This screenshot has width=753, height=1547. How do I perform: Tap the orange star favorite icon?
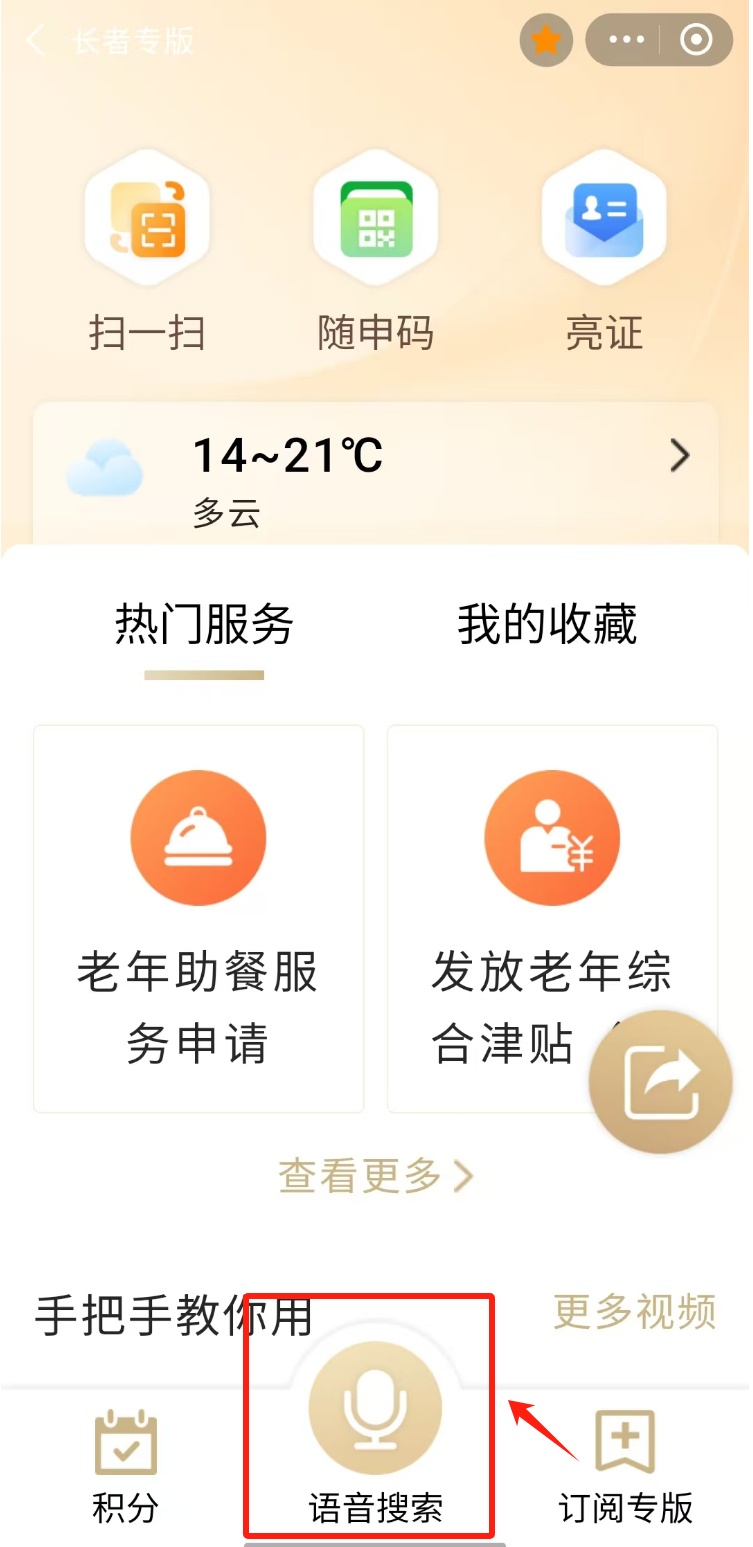click(x=546, y=41)
